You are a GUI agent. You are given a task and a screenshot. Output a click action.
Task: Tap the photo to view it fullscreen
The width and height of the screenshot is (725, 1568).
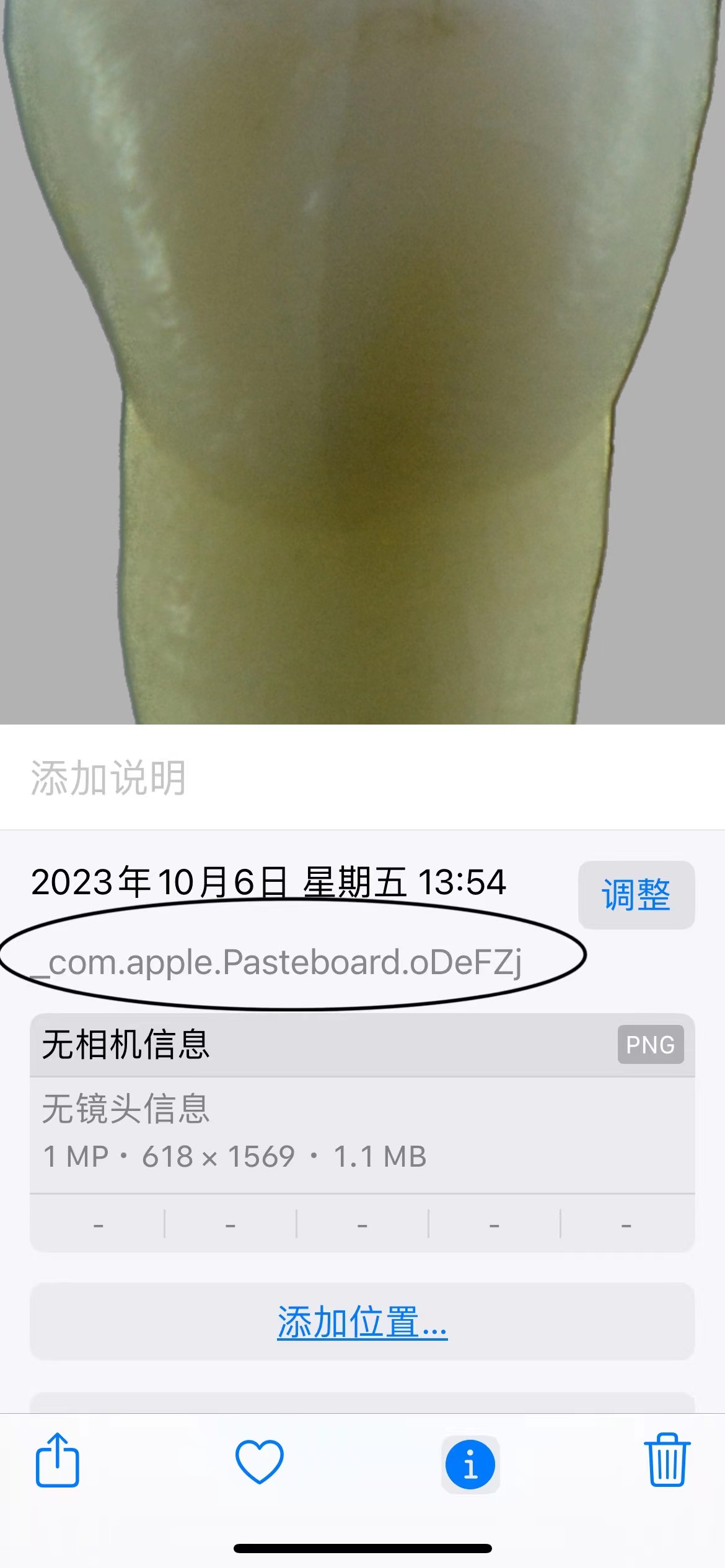[x=362, y=362]
